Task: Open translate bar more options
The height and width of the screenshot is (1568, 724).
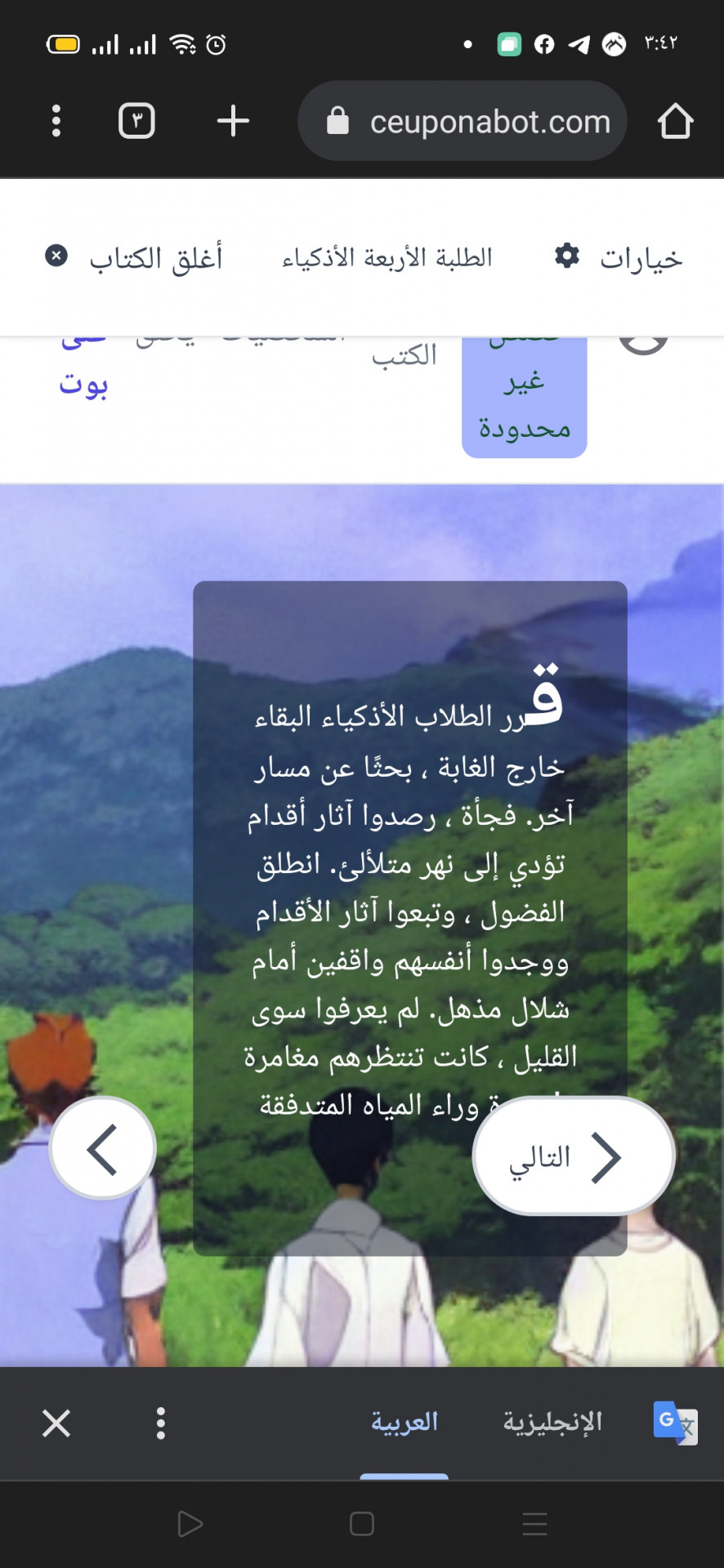Action: (x=161, y=1423)
